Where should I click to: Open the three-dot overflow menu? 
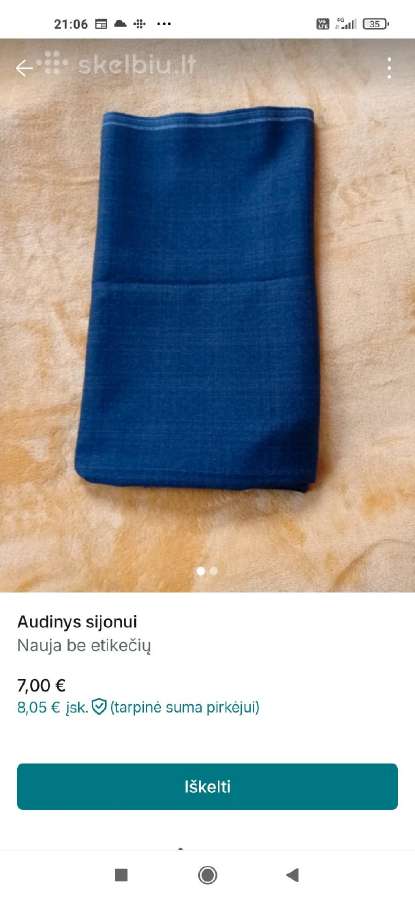(x=389, y=68)
